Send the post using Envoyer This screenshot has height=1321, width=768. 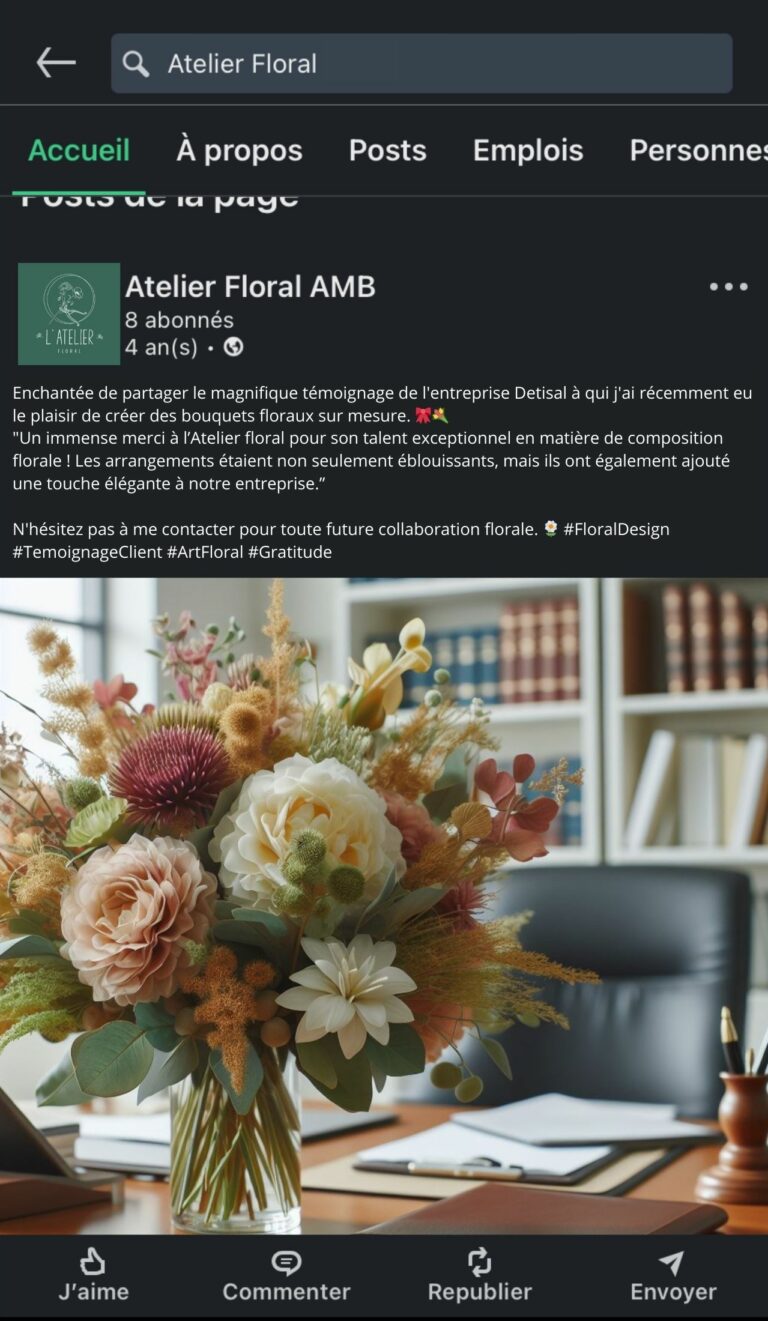tap(673, 1276)
